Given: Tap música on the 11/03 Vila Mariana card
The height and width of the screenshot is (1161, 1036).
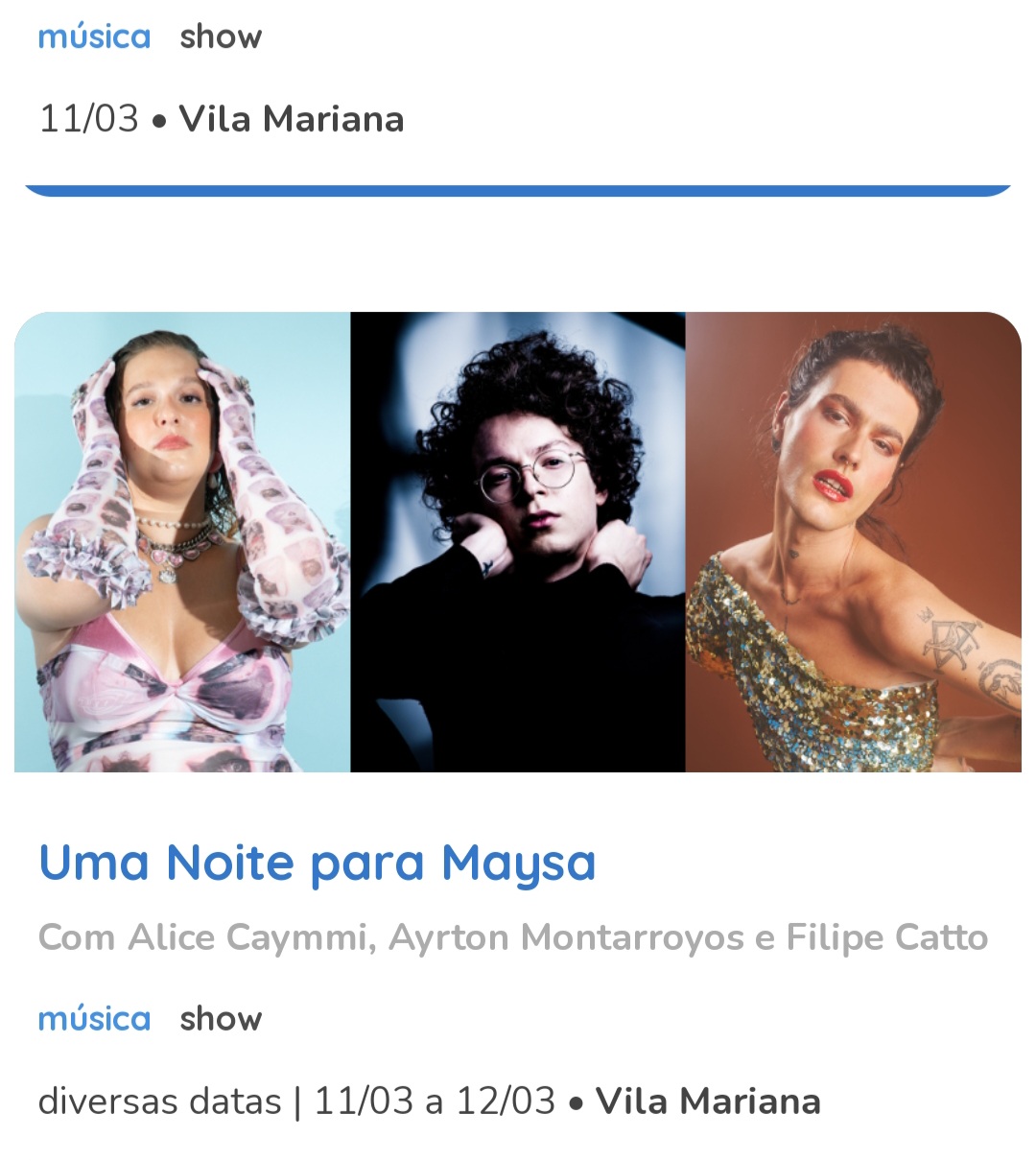Looking at the screenshot, I should click(94, 36).
